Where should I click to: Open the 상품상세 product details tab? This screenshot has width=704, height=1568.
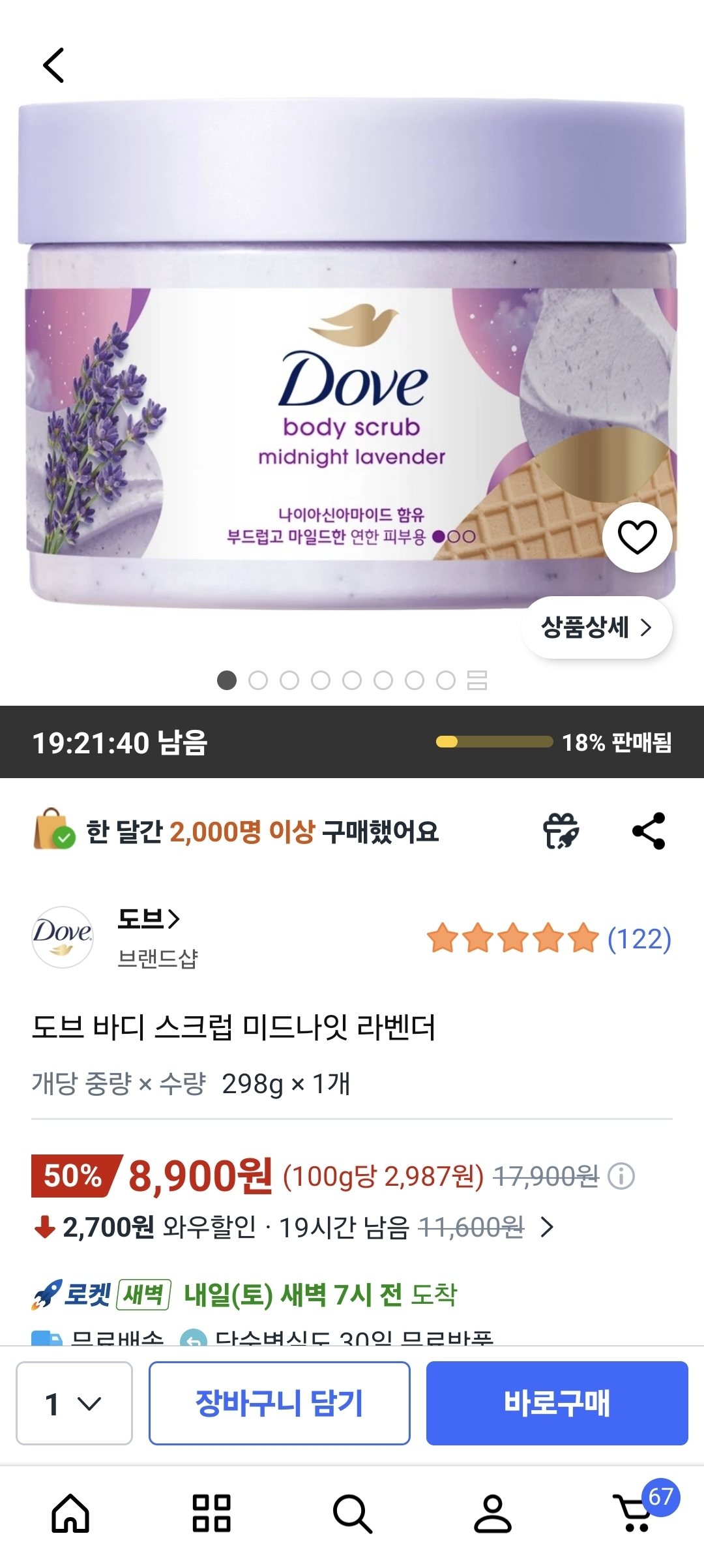596,627
